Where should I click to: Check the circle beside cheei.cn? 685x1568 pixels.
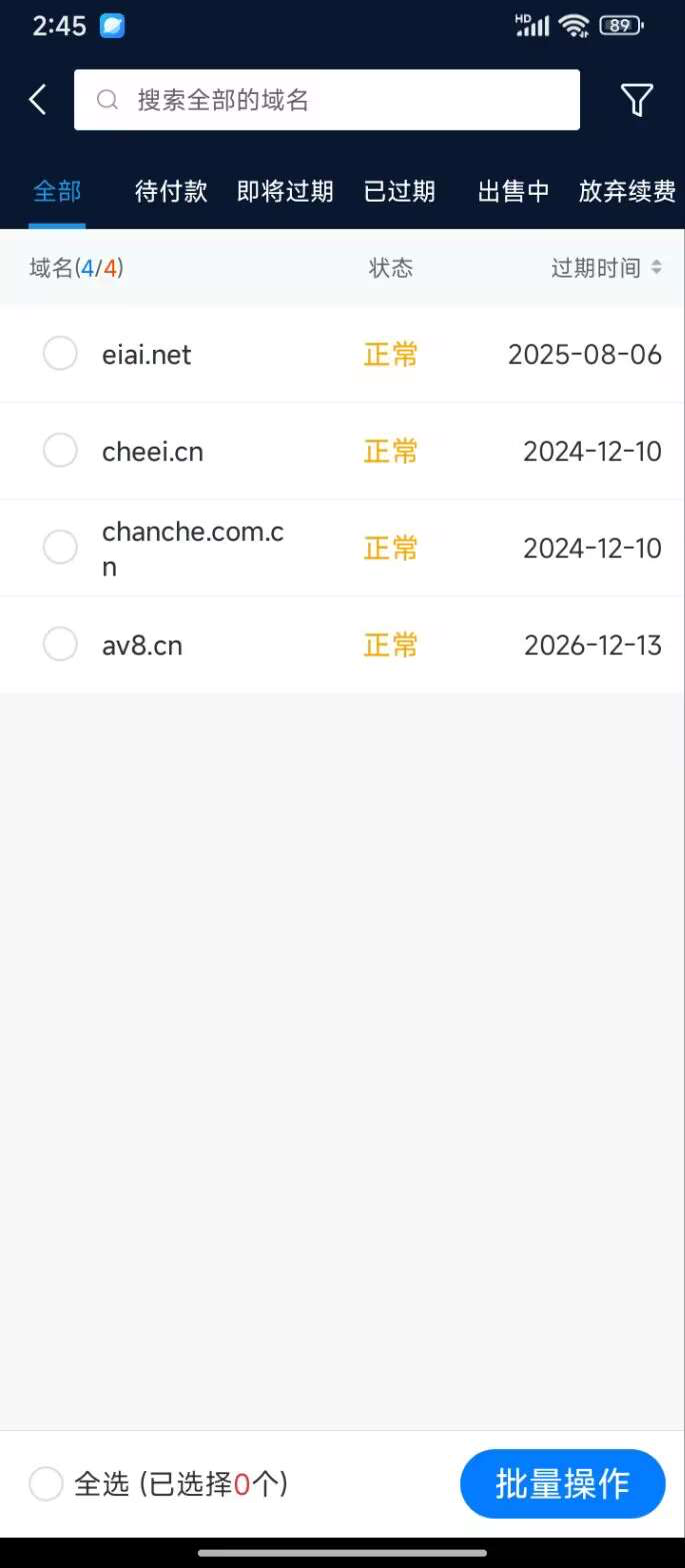pyautogui.click(x=60, y=451)
